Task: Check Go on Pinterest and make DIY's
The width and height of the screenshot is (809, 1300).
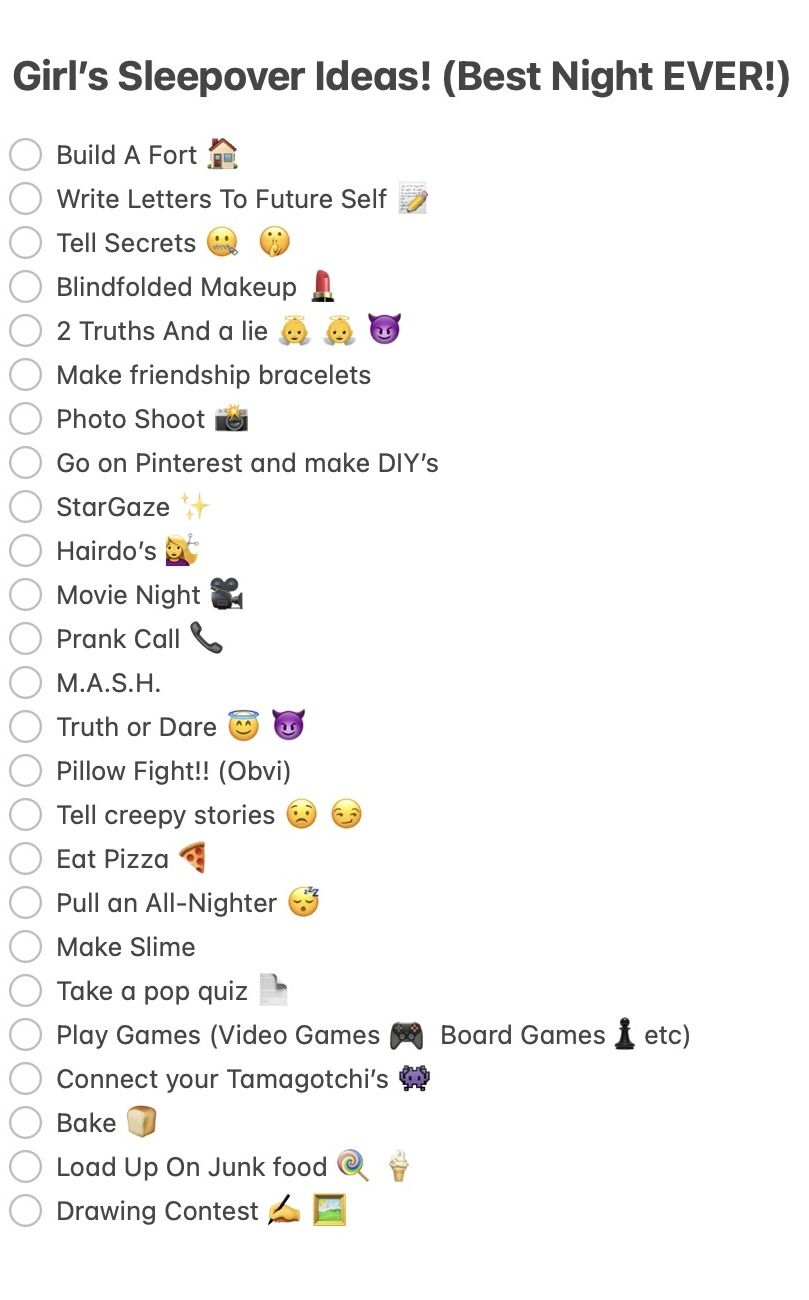Action: 25,463
